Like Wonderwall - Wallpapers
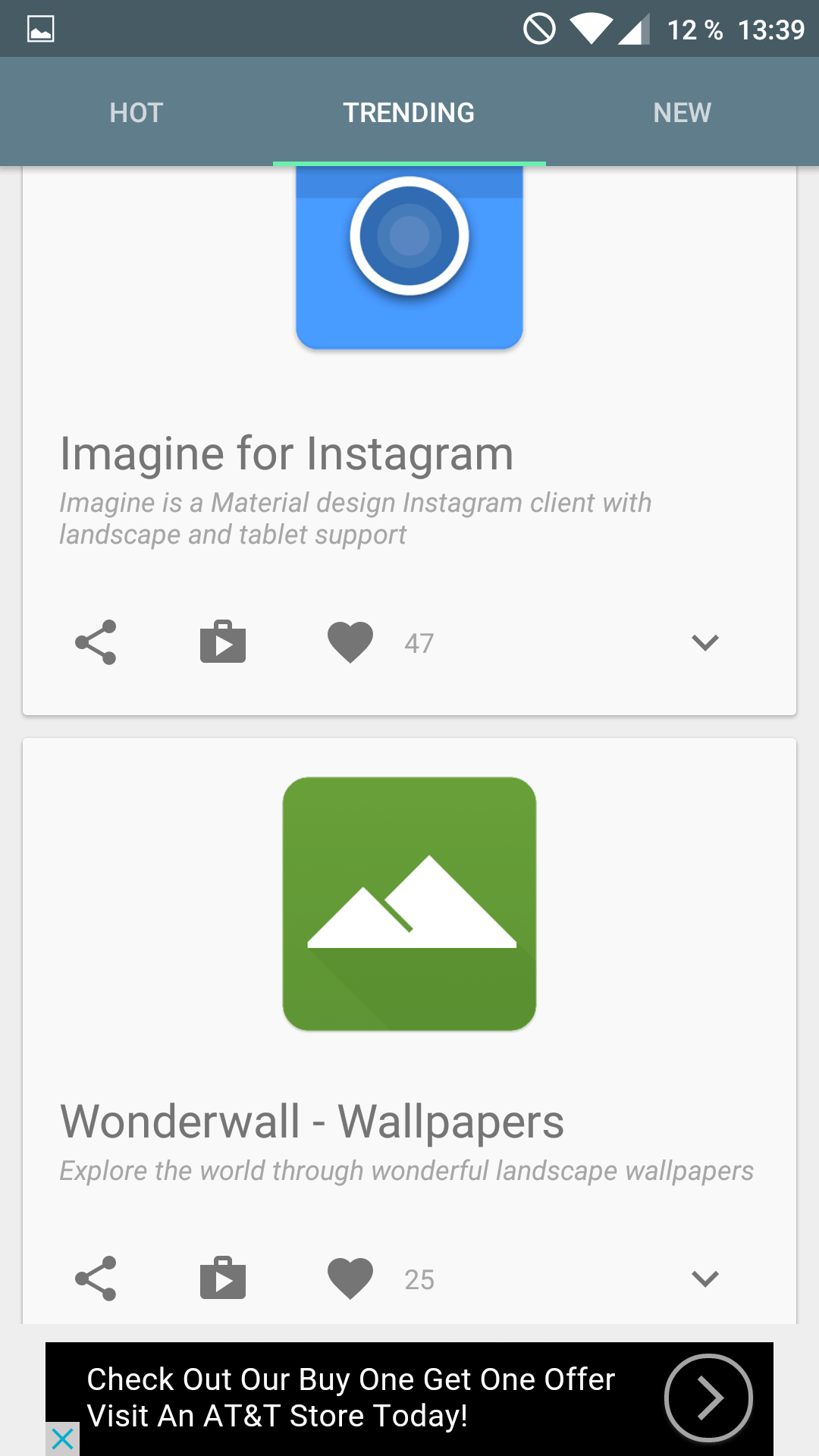The image size is (819, 1456). tap(350, 1279)
